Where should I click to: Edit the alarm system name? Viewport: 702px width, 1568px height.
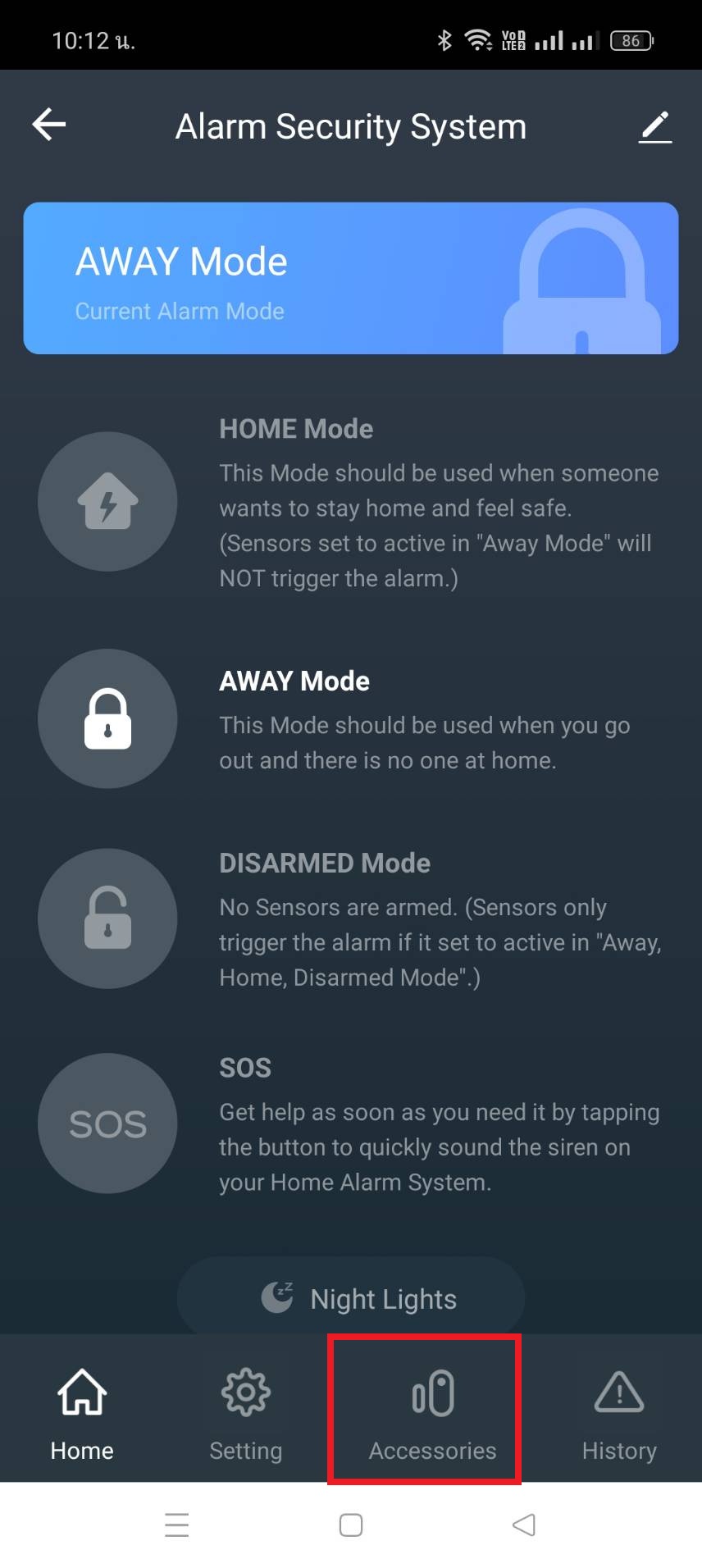point(654,127)
